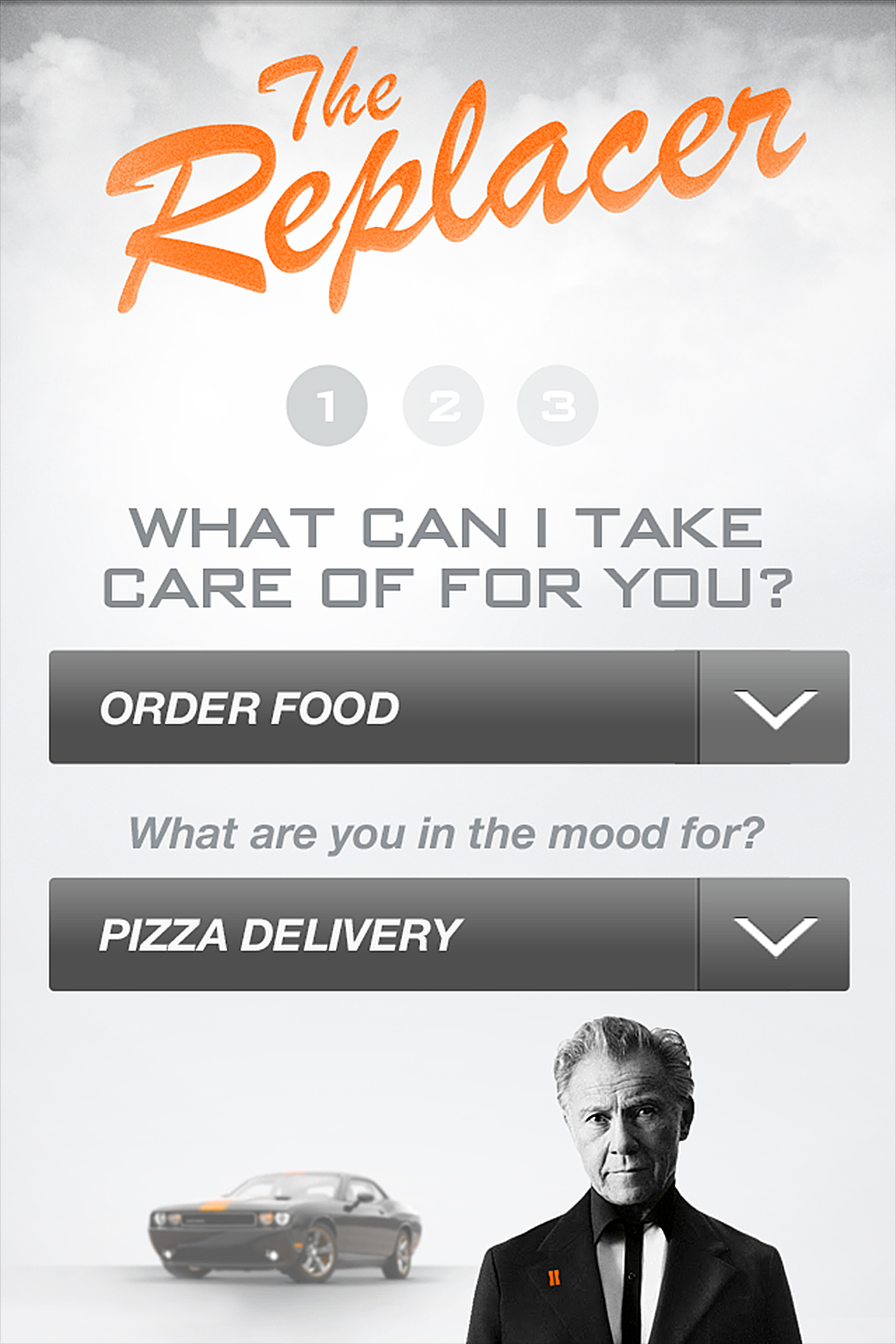This screenshot has width=896, height=1344.
Task: Expand the PIZZA DELIVERY dropdown
Action: pyautogui.click(x=774, y=934)
